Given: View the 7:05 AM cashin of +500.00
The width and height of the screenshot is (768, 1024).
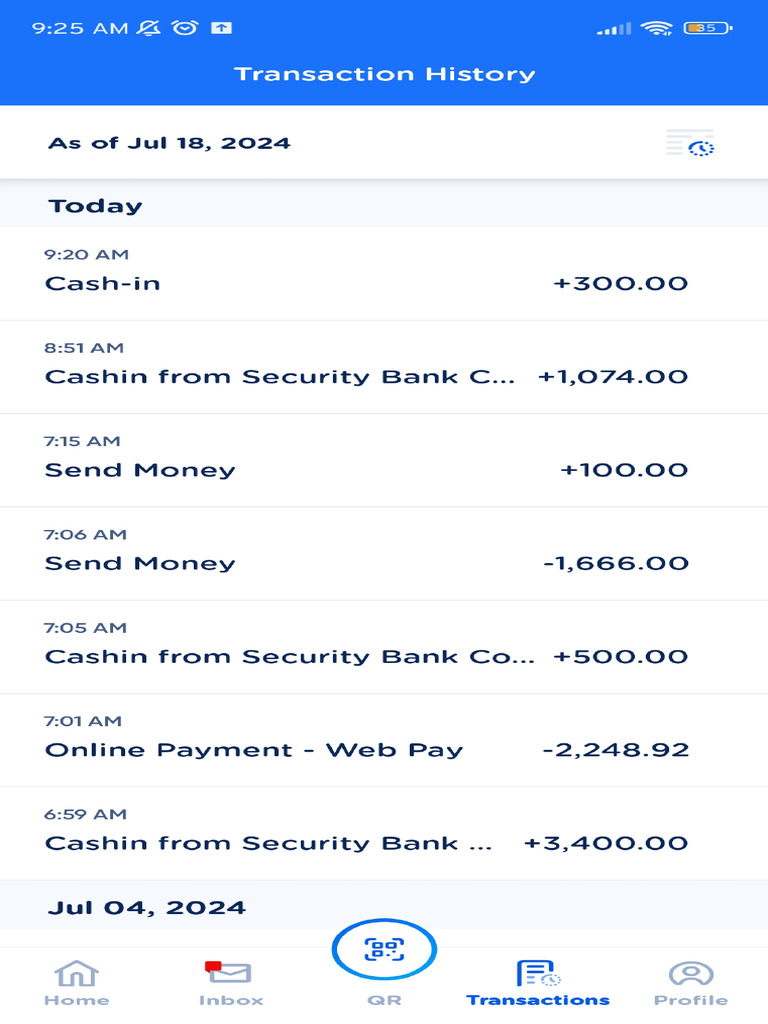Looking at the screenshot, I should click(x=384, y=647).
